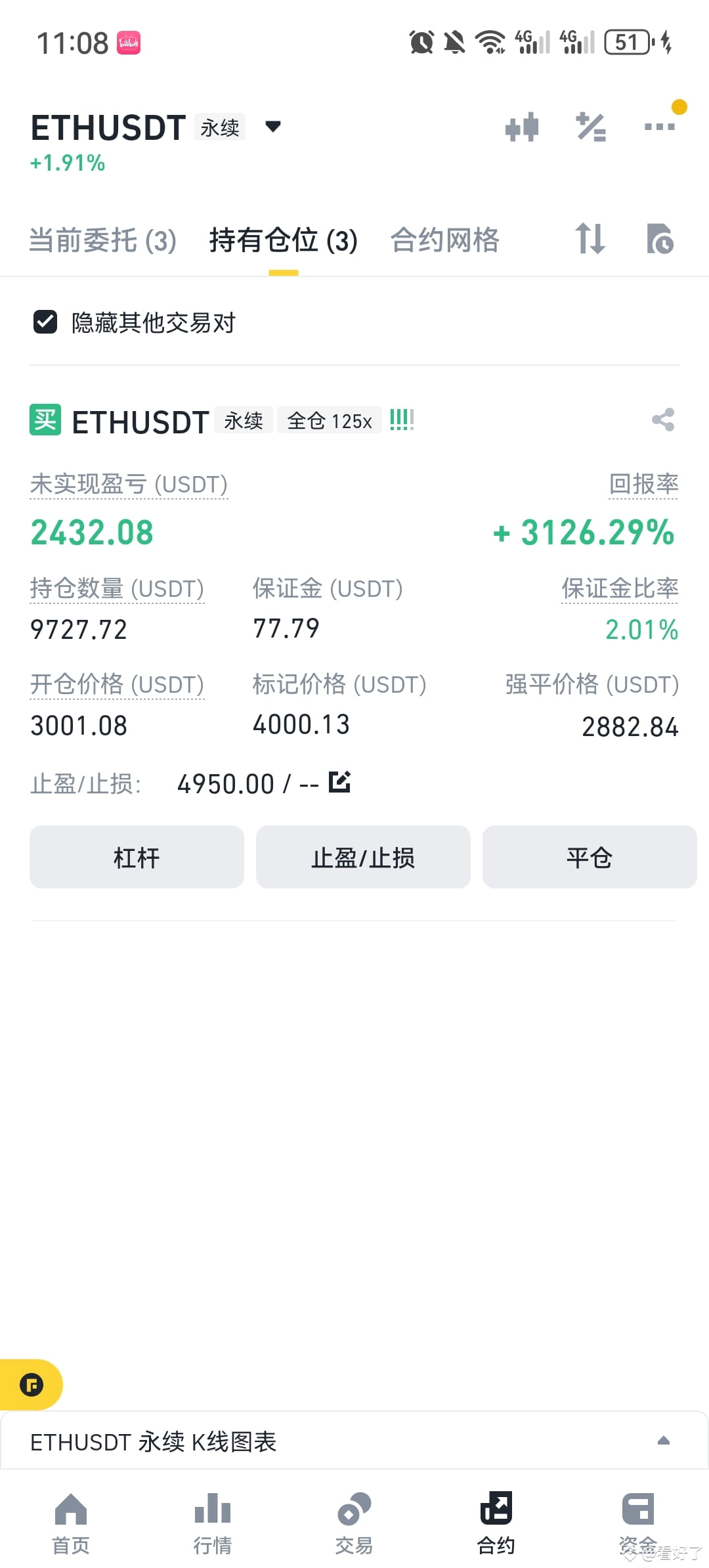Viewport: 709px width, 1568px height.
Task: Uncheck 隐藏其他交易对 checkbox
Action: (45, 322)
